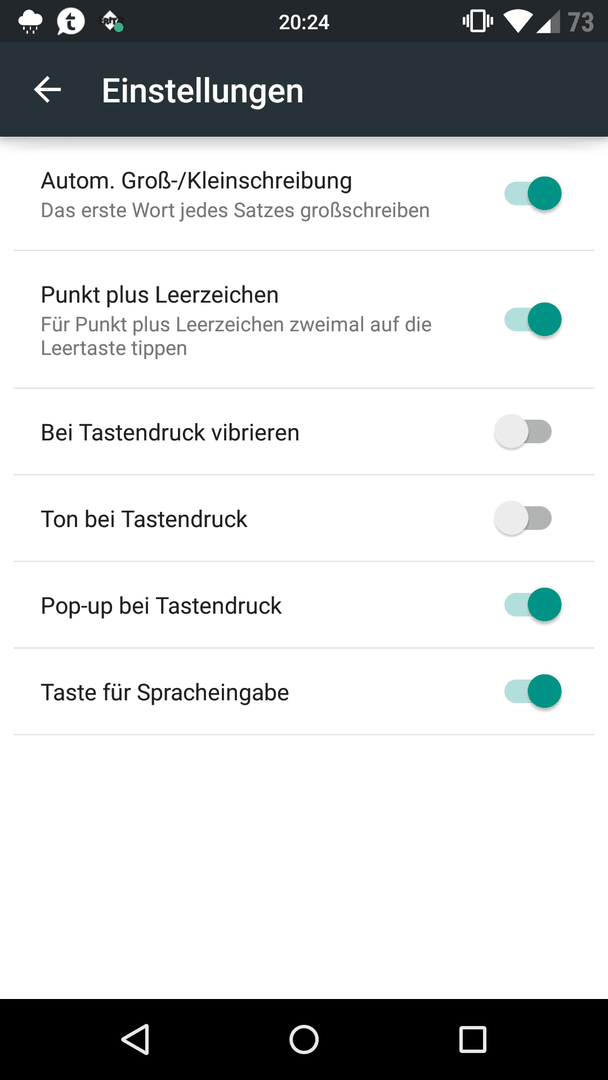Image resolution: width=608 pixels, height=1080 pixels.
Task: Open recent apps overview
Action: 472,1039
